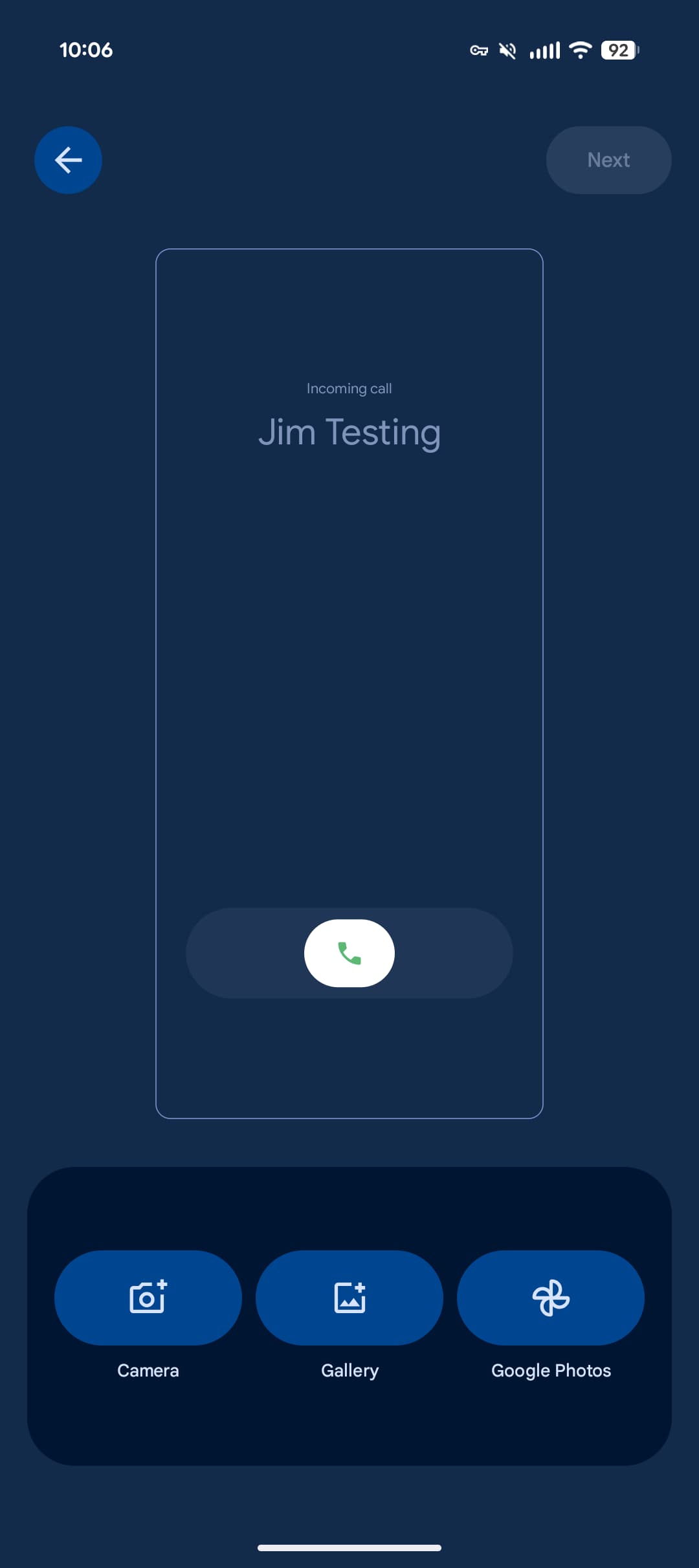Go back using the arrow button
The width and height of the screenshot is (699, 1568).
click(x=68, y=160)
